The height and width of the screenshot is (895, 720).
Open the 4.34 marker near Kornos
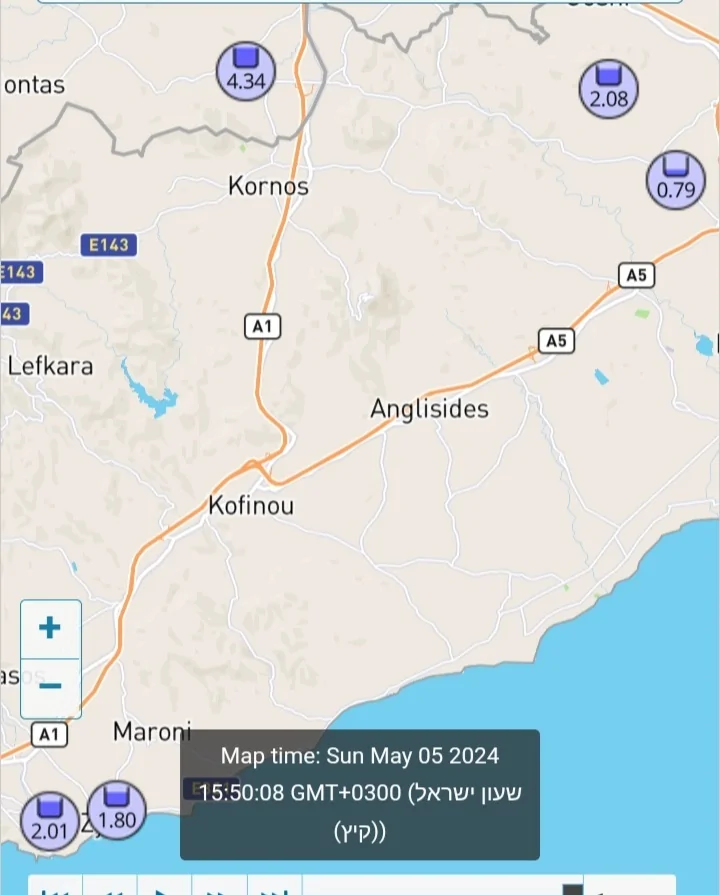(246, 71)
